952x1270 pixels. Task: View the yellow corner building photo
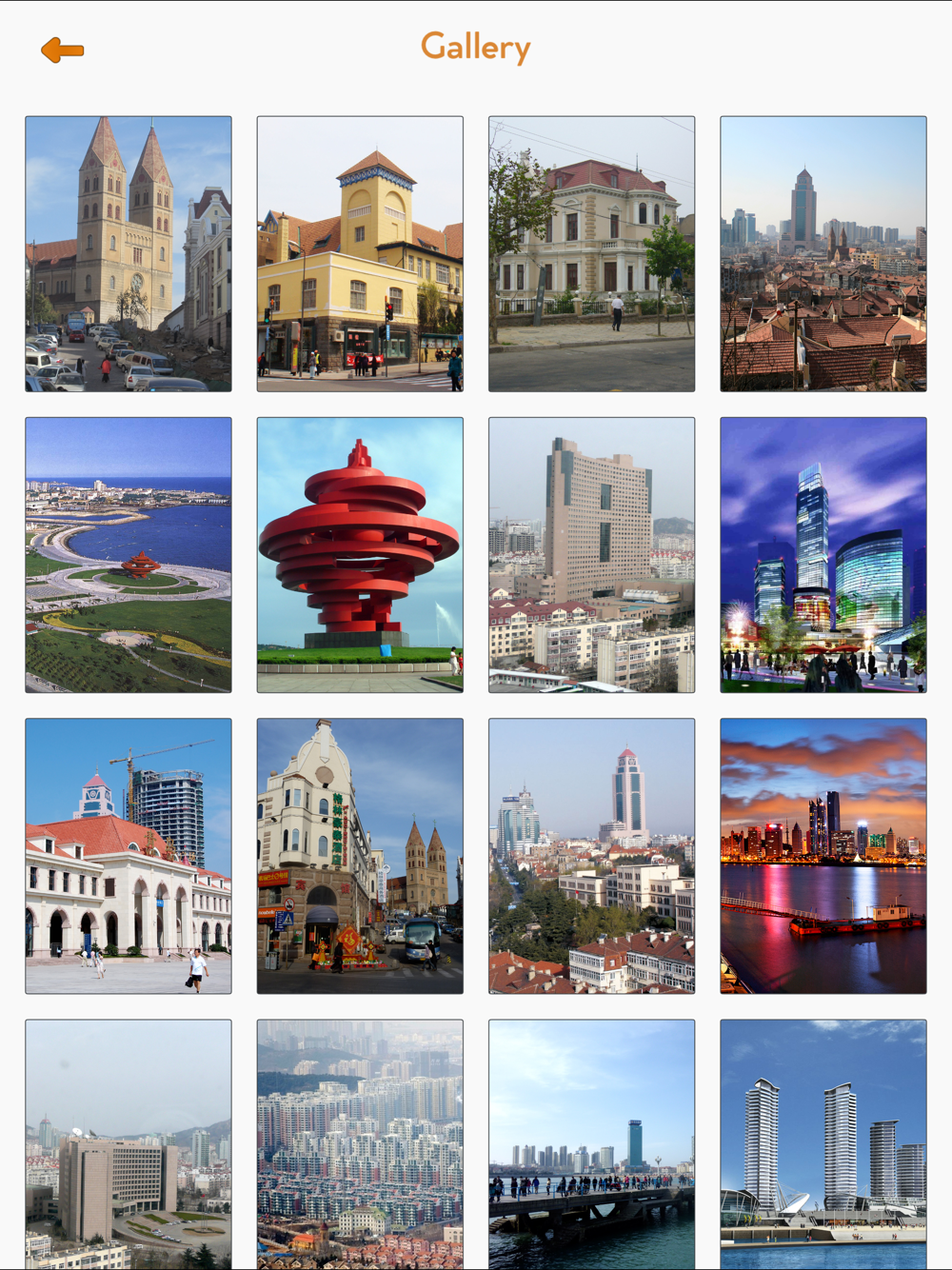point(360,254)
